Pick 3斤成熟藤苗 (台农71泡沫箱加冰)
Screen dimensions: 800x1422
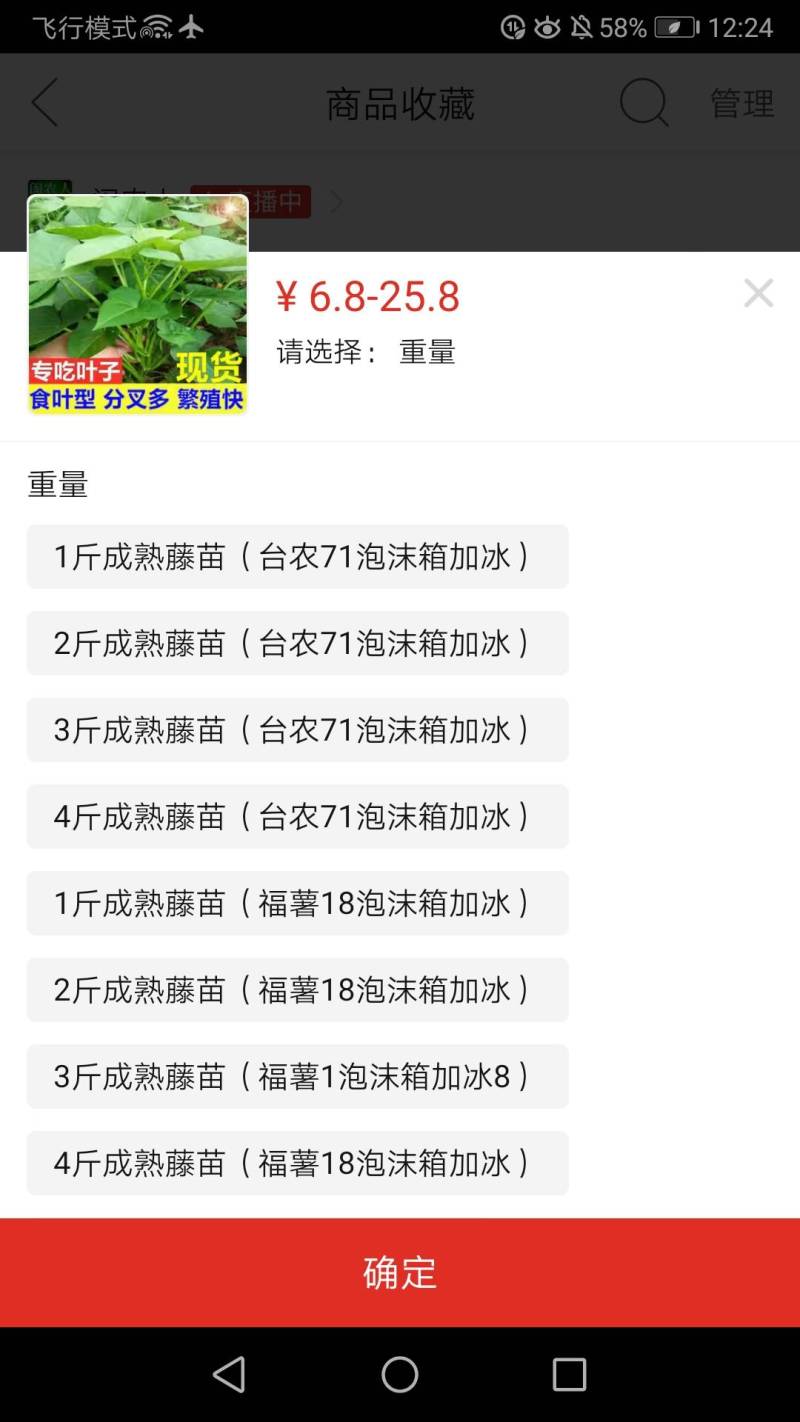click(x=297, y=730)
